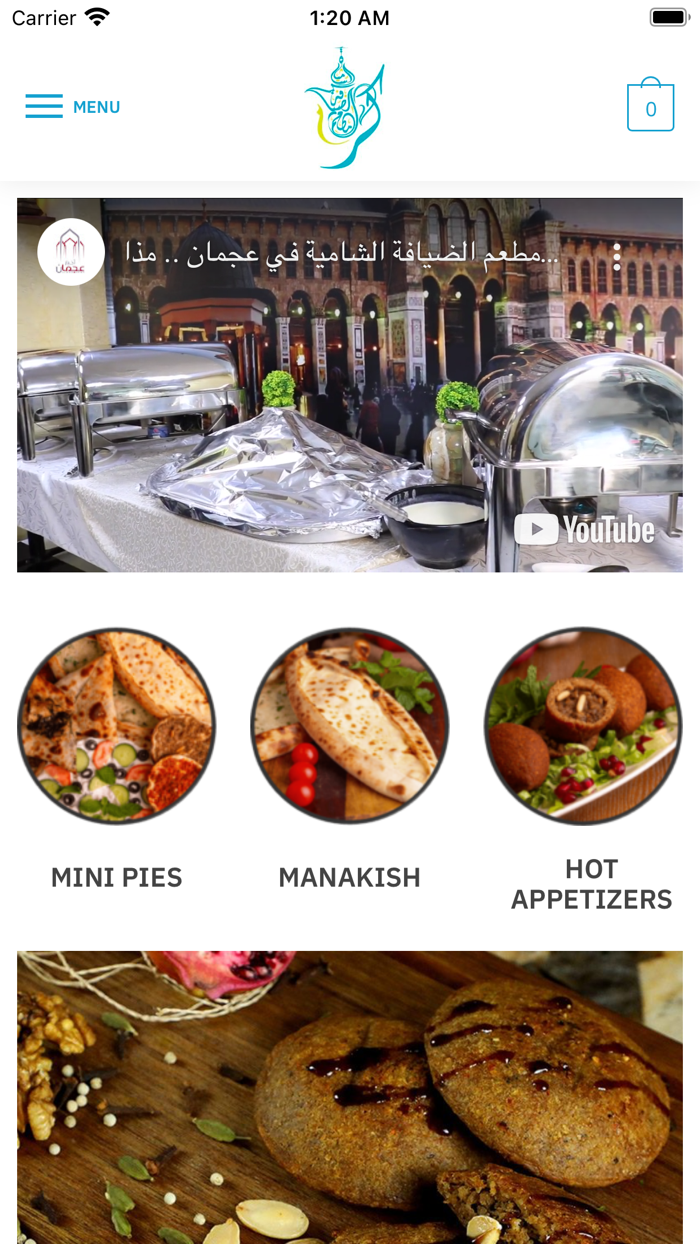Tap the channel avatar on the video
Image resolution: width=700 pixels, height=1244 pixels.
tap(71, 252)
